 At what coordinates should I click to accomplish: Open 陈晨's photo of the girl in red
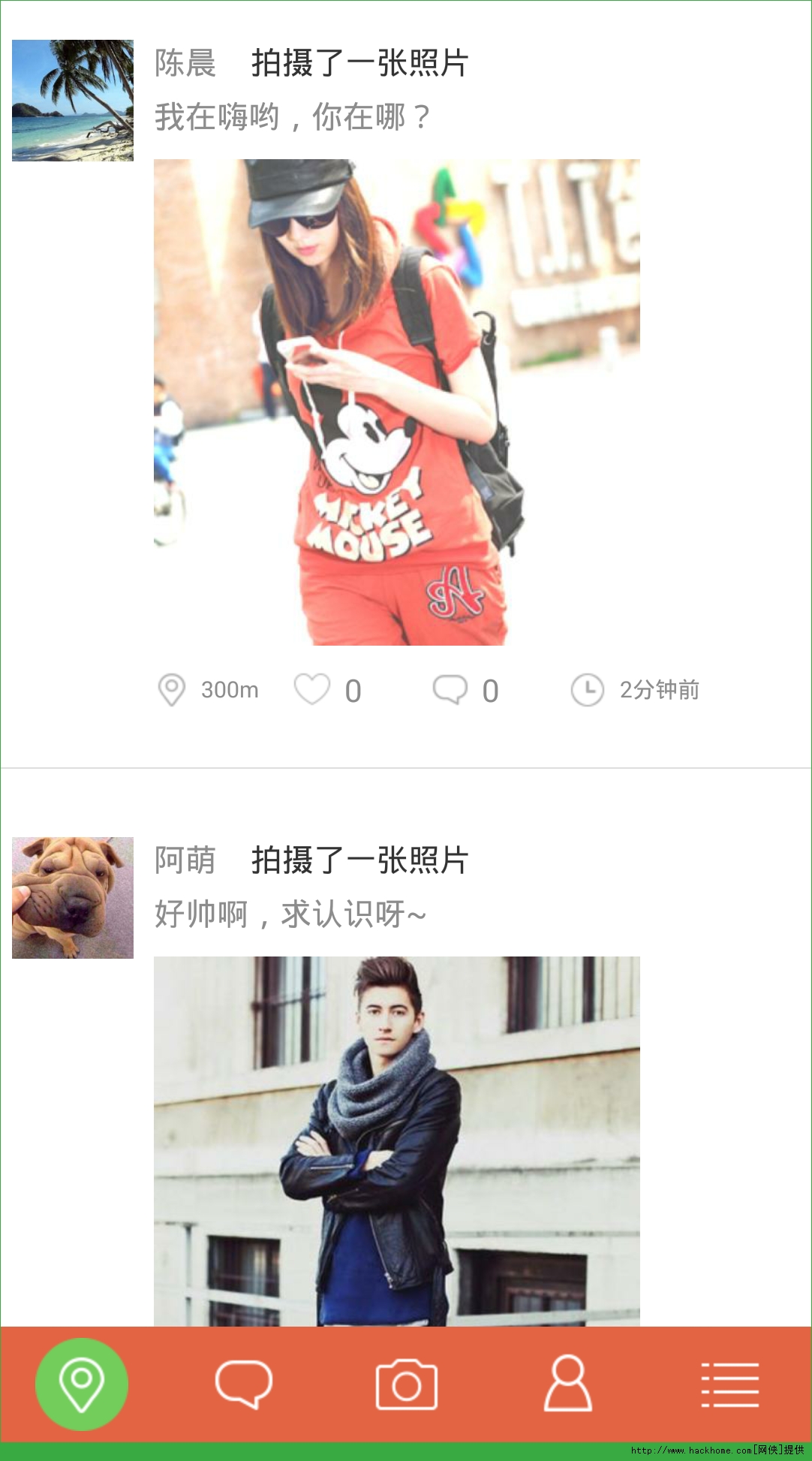tap(396, 402)
